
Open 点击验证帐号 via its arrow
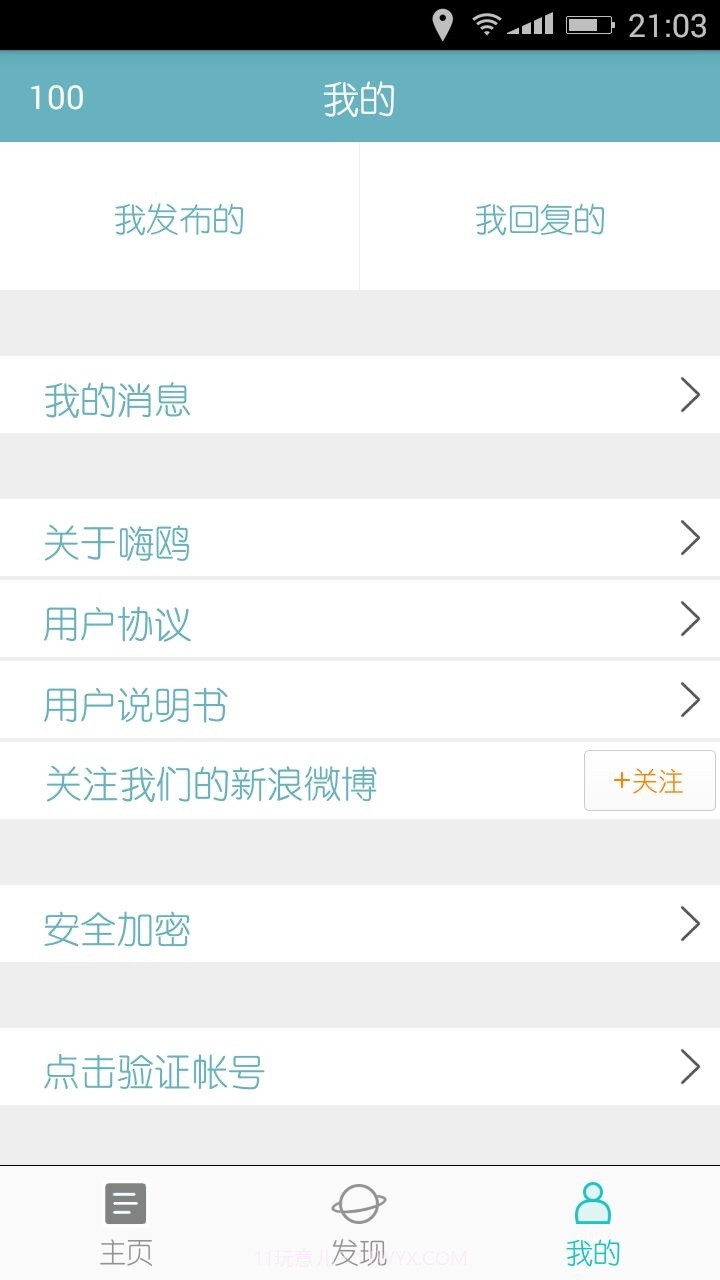coord(689,1067)
